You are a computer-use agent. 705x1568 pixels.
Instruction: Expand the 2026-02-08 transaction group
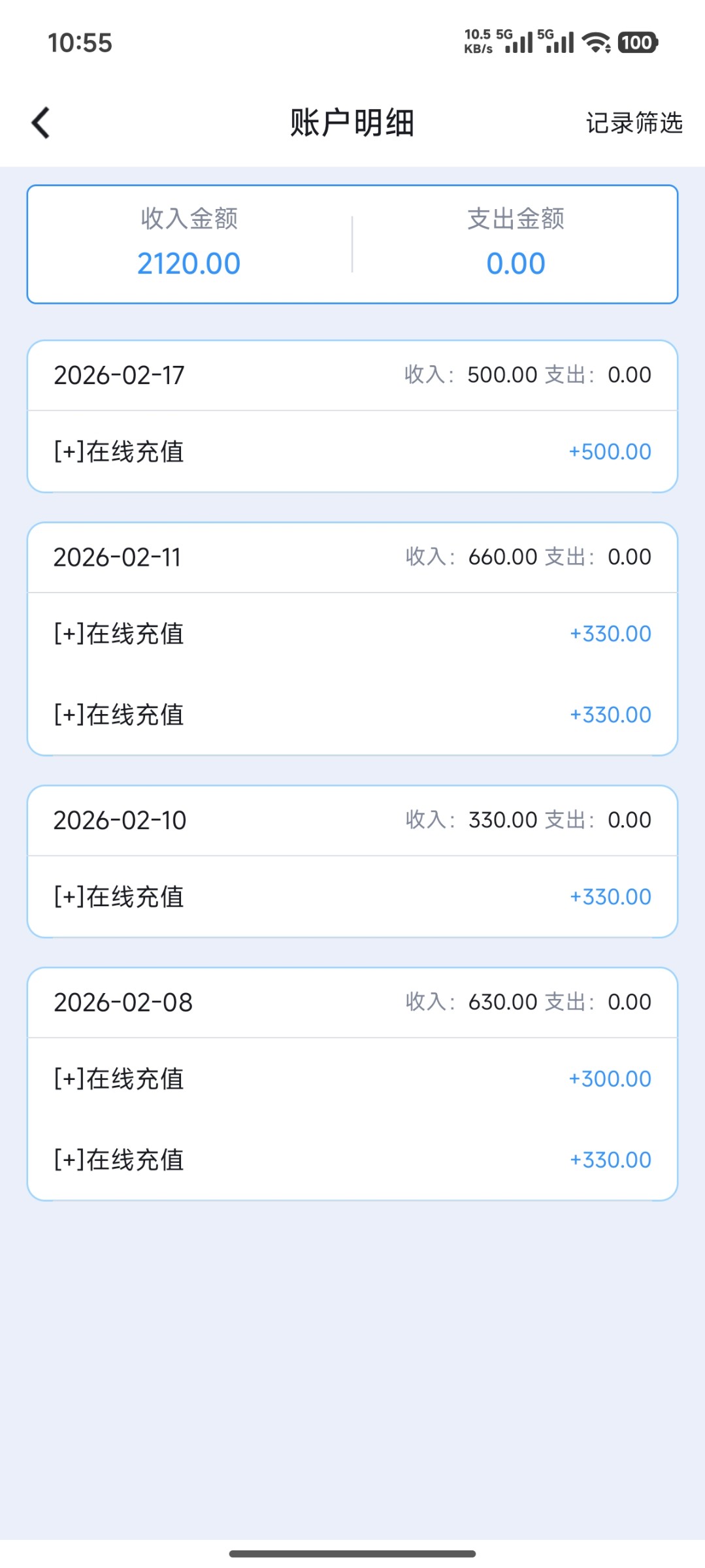tap(353, 1002)
